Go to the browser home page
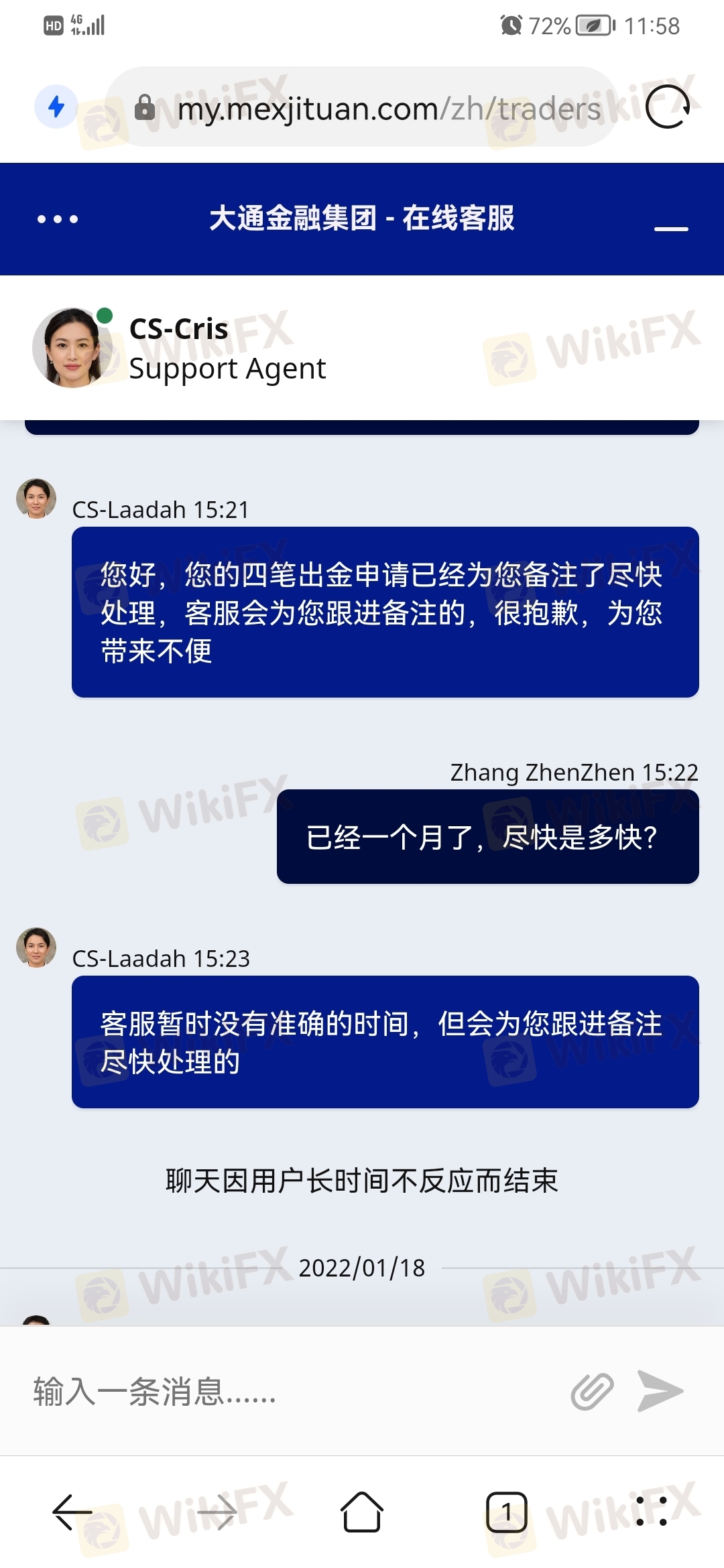The image size is (724, 1568). (362, 1512)
